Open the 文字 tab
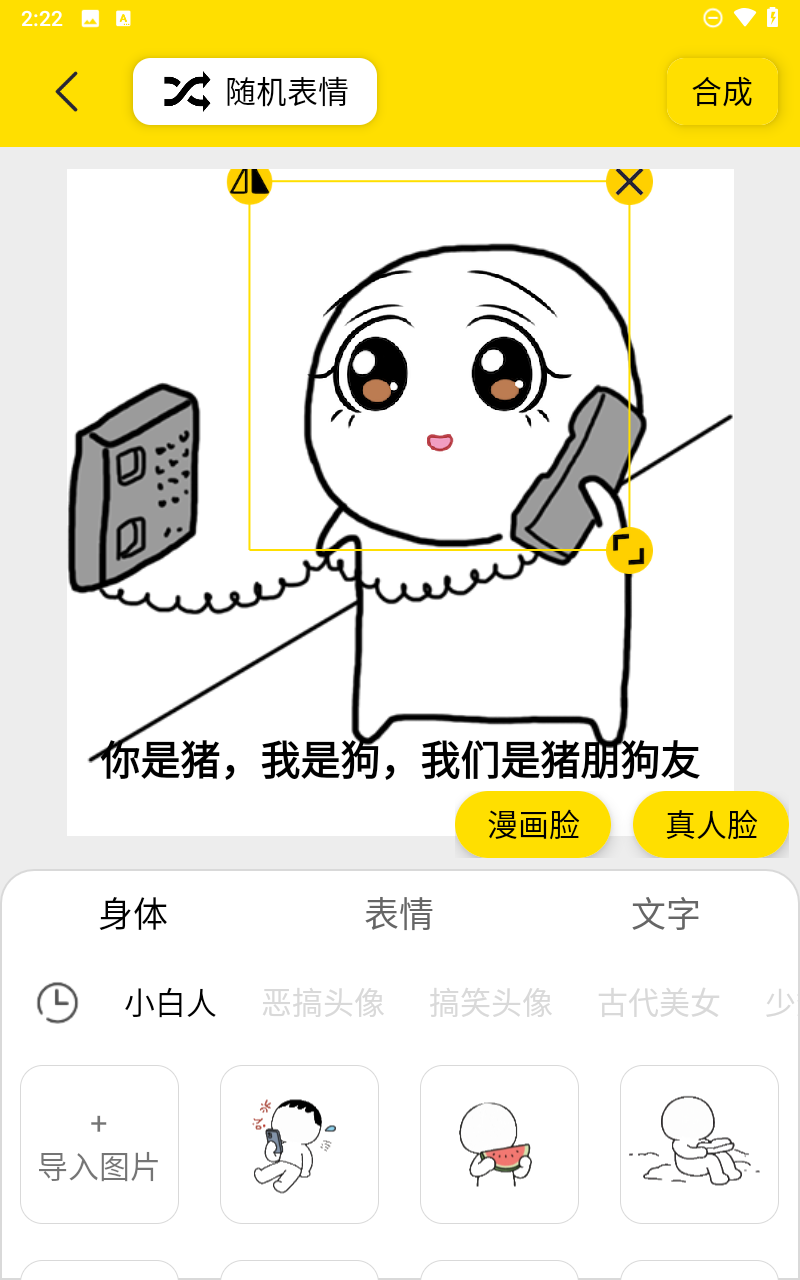The image size is (800, 1280). coord(665,913)
